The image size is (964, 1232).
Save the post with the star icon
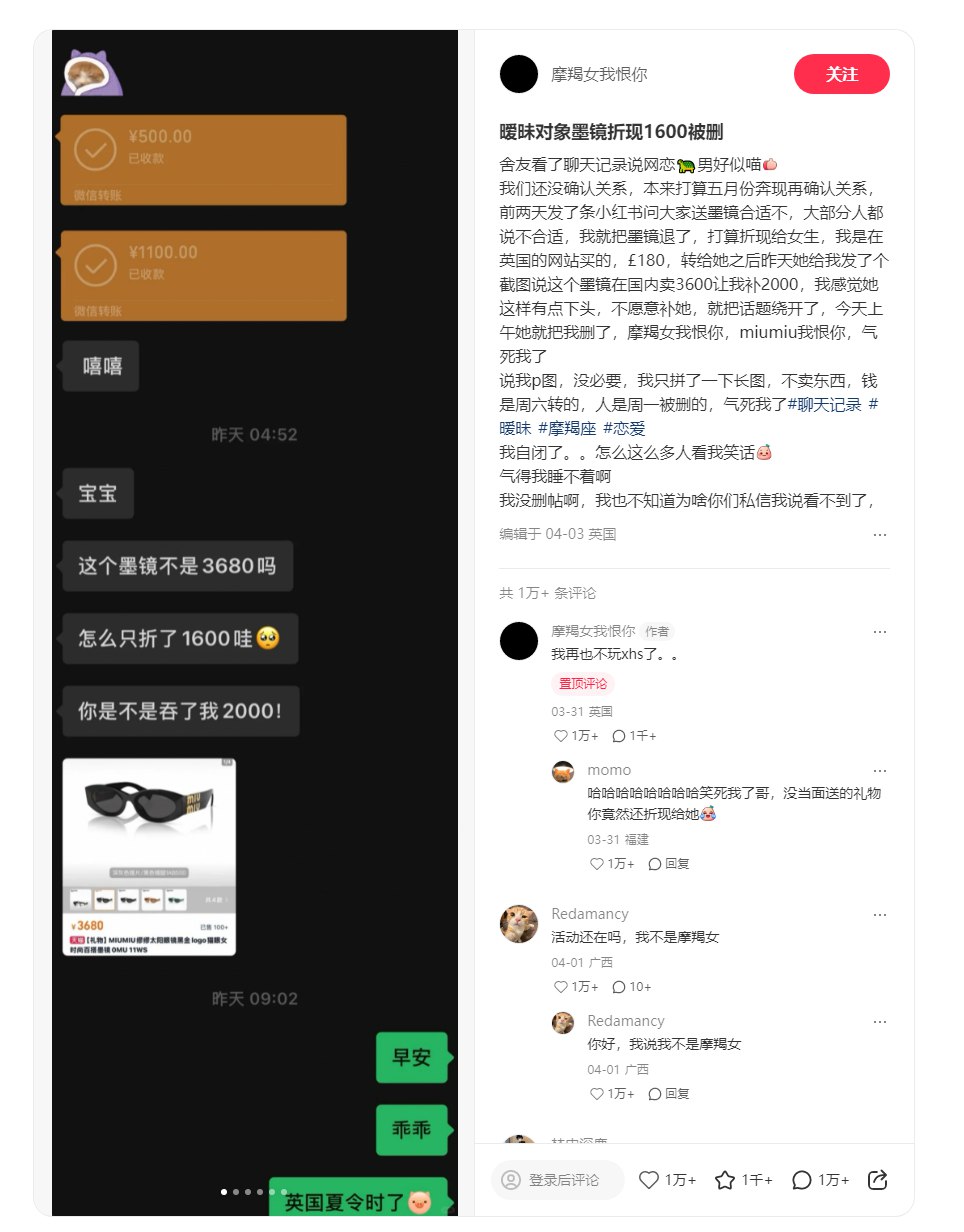743,1180
